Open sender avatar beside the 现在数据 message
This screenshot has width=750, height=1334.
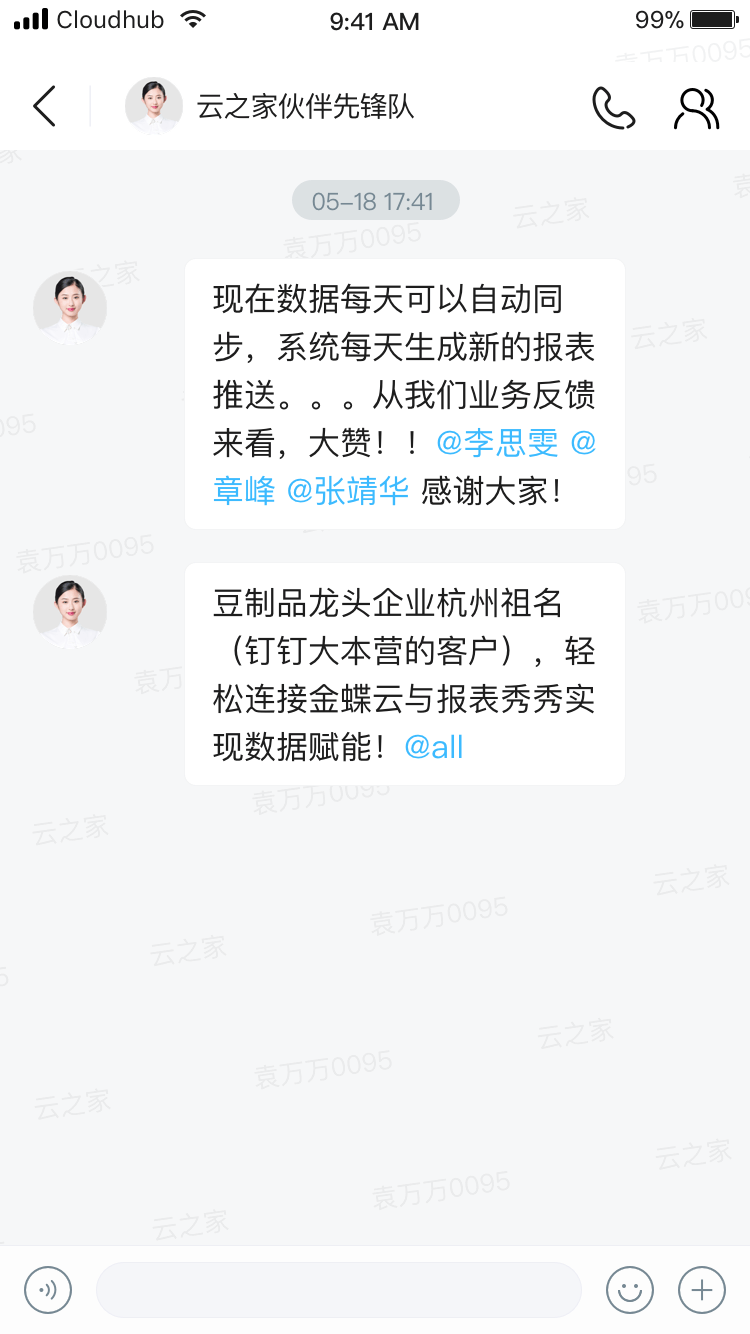pos(70,309)
